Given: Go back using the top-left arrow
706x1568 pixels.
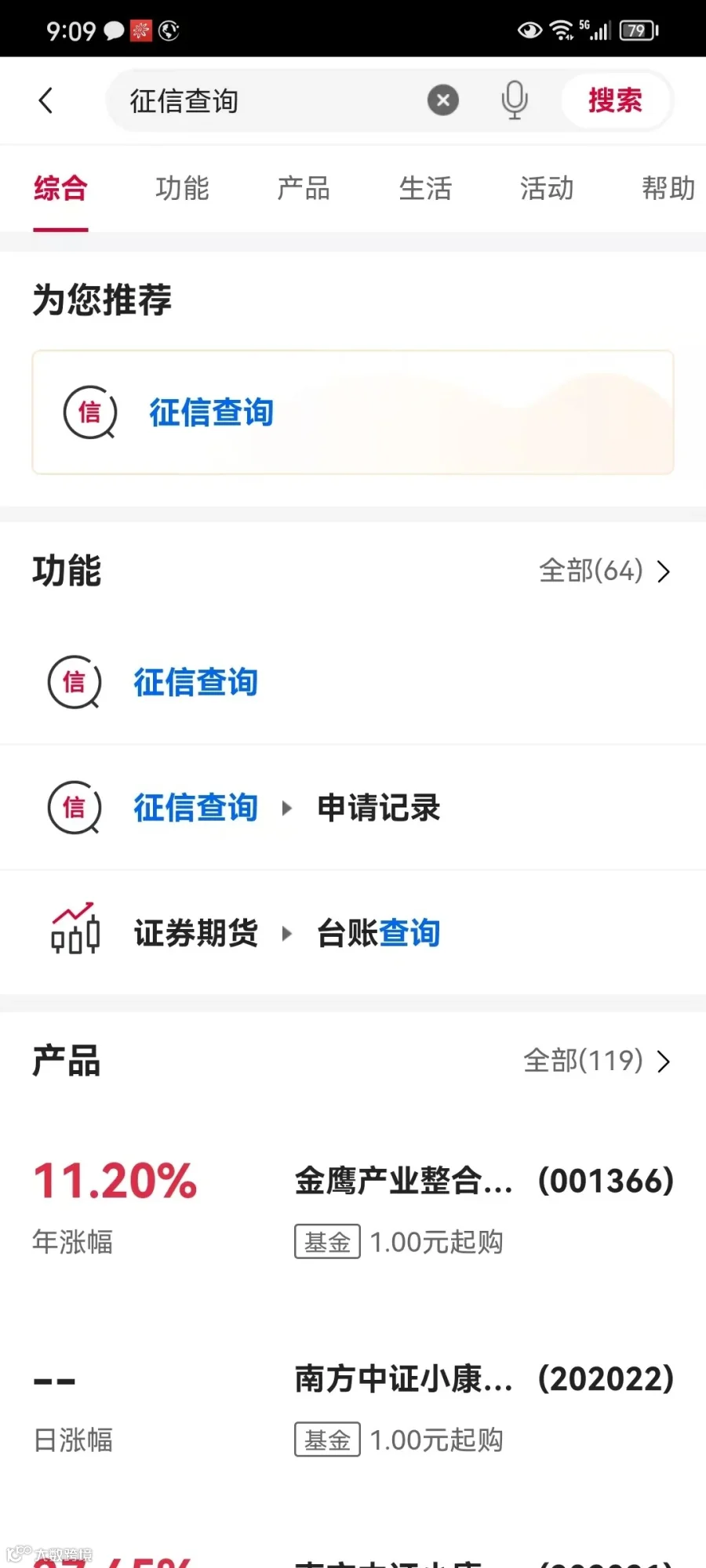Looking at the screenshot, I should coord(45,100).
